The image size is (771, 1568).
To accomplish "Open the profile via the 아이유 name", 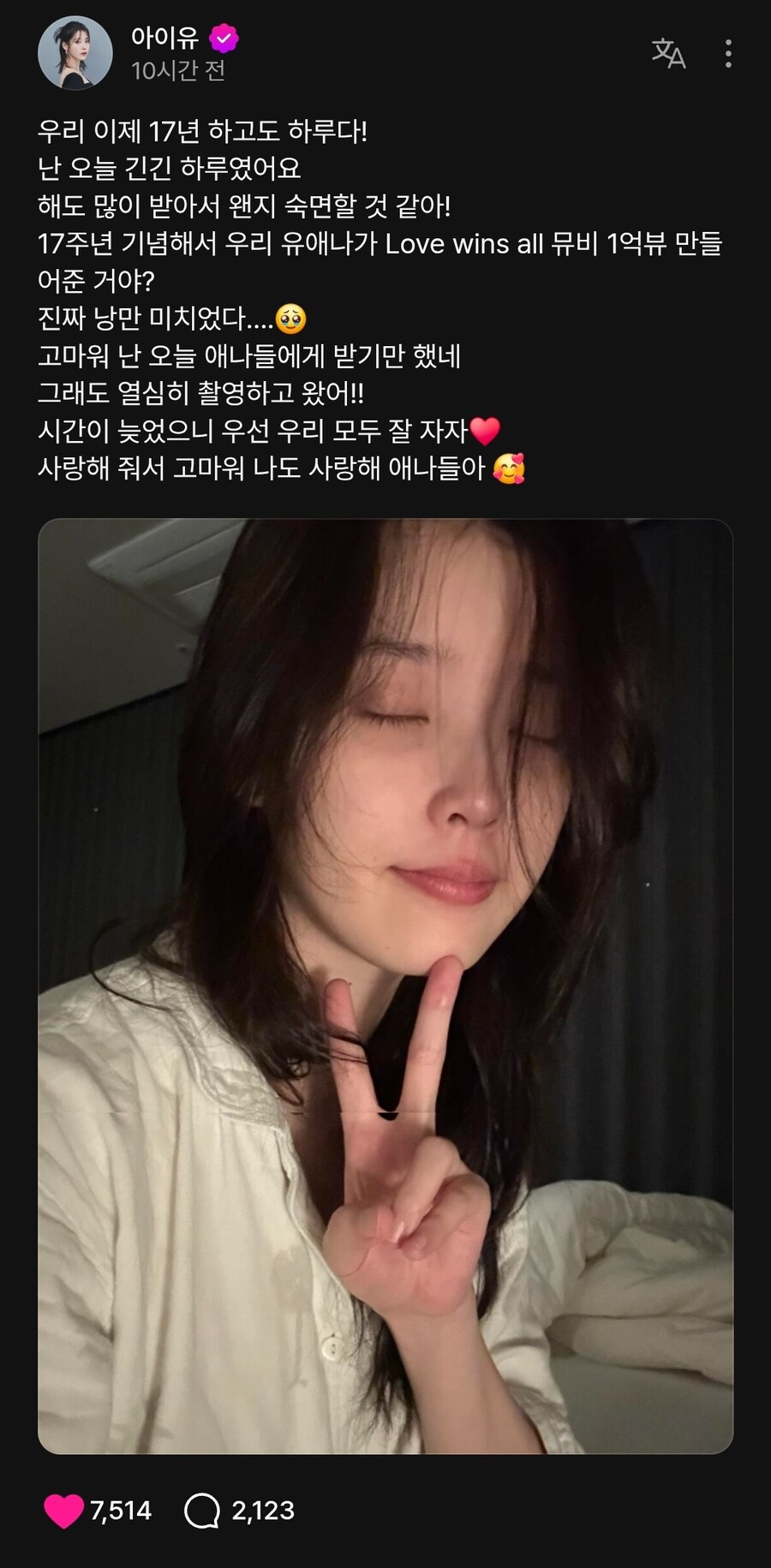I will (x=164, y=38).
